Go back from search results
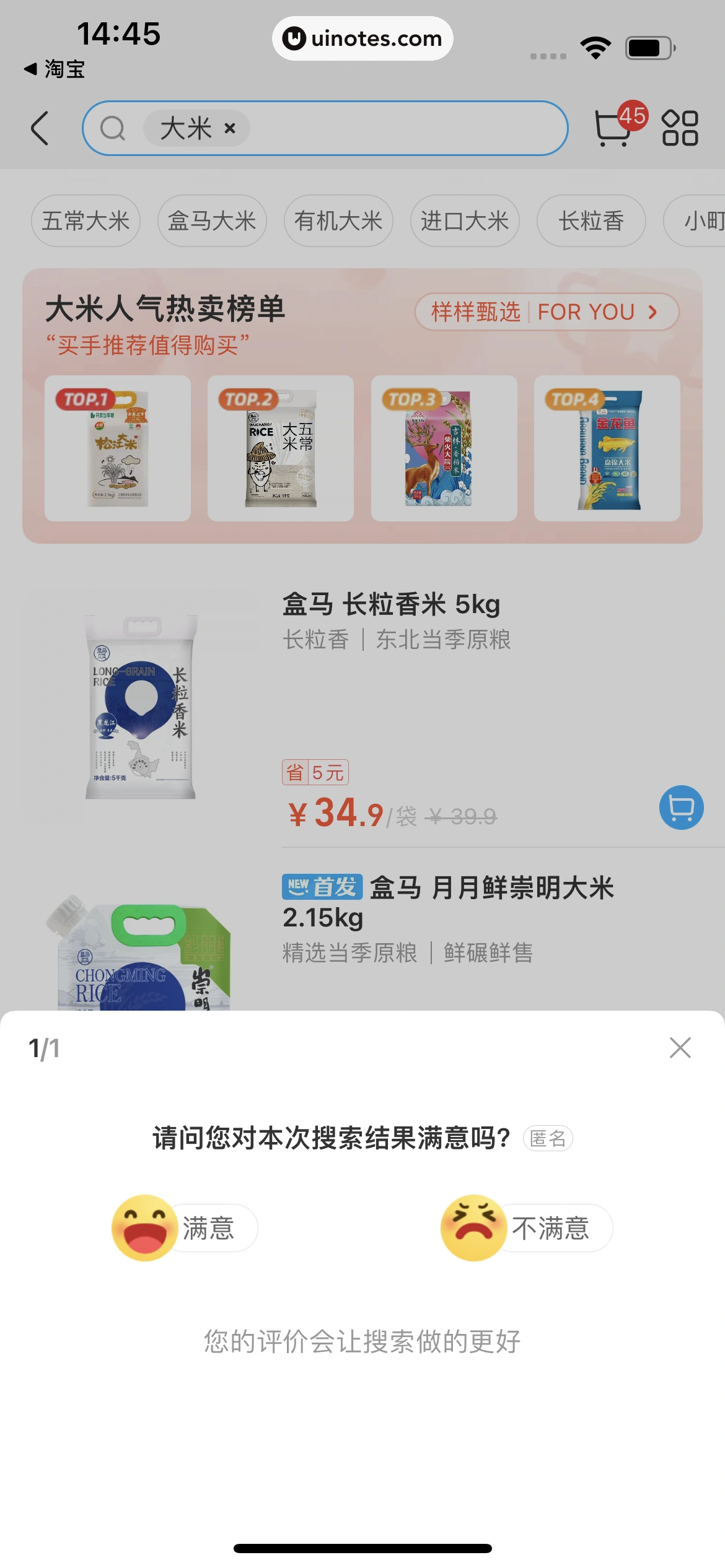The width and height of the screenshot is (725, 1568). [40, 129]
